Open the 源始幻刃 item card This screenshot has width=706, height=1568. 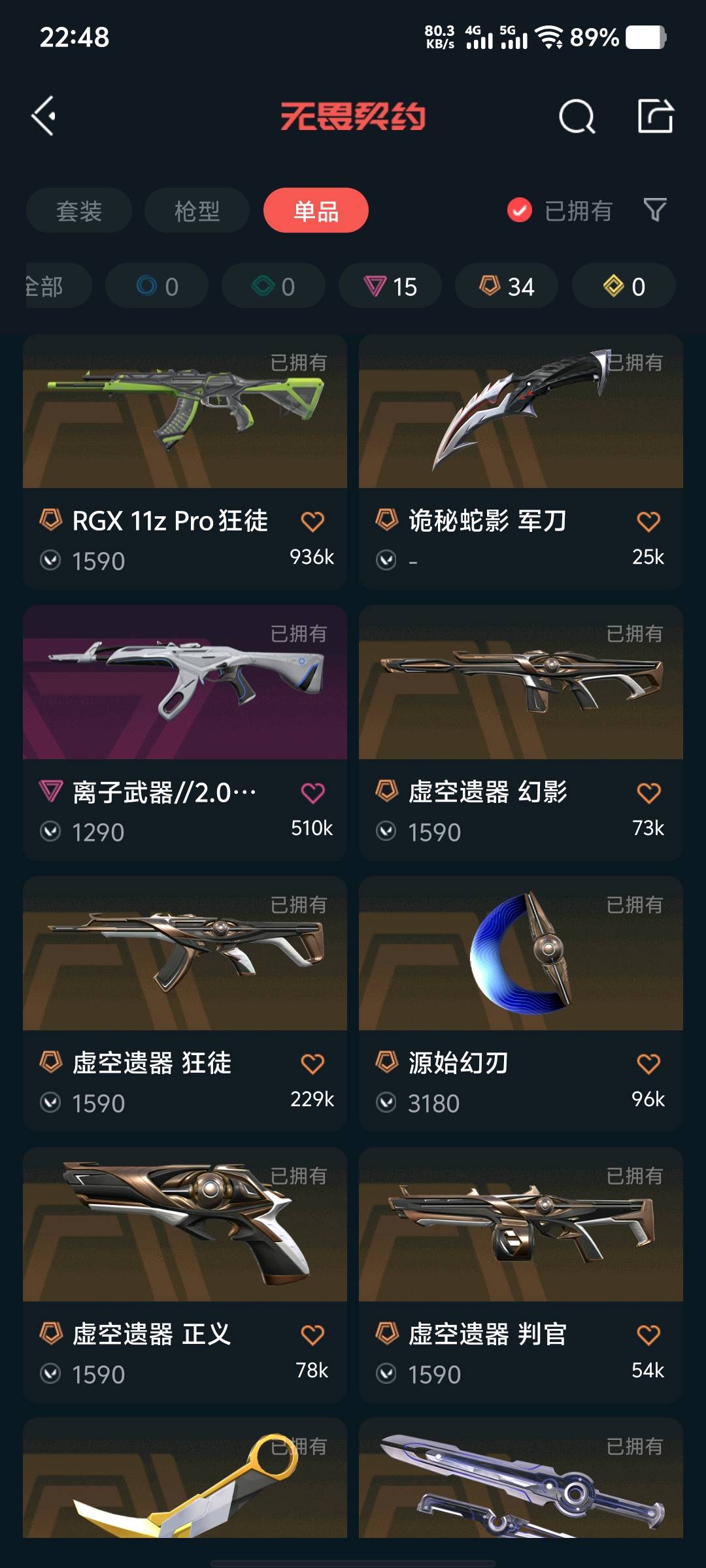(x=521, y=1003)
